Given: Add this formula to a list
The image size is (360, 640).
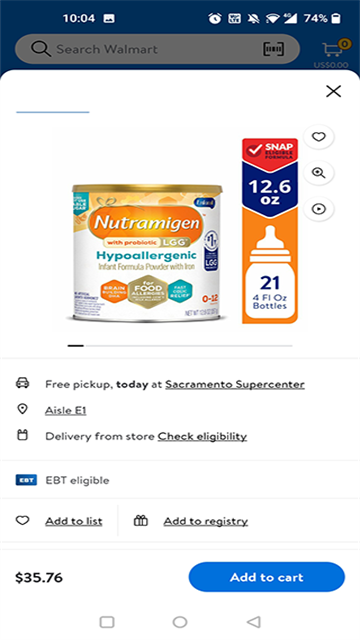Looking at the screenshot, I should click(73, 521).
